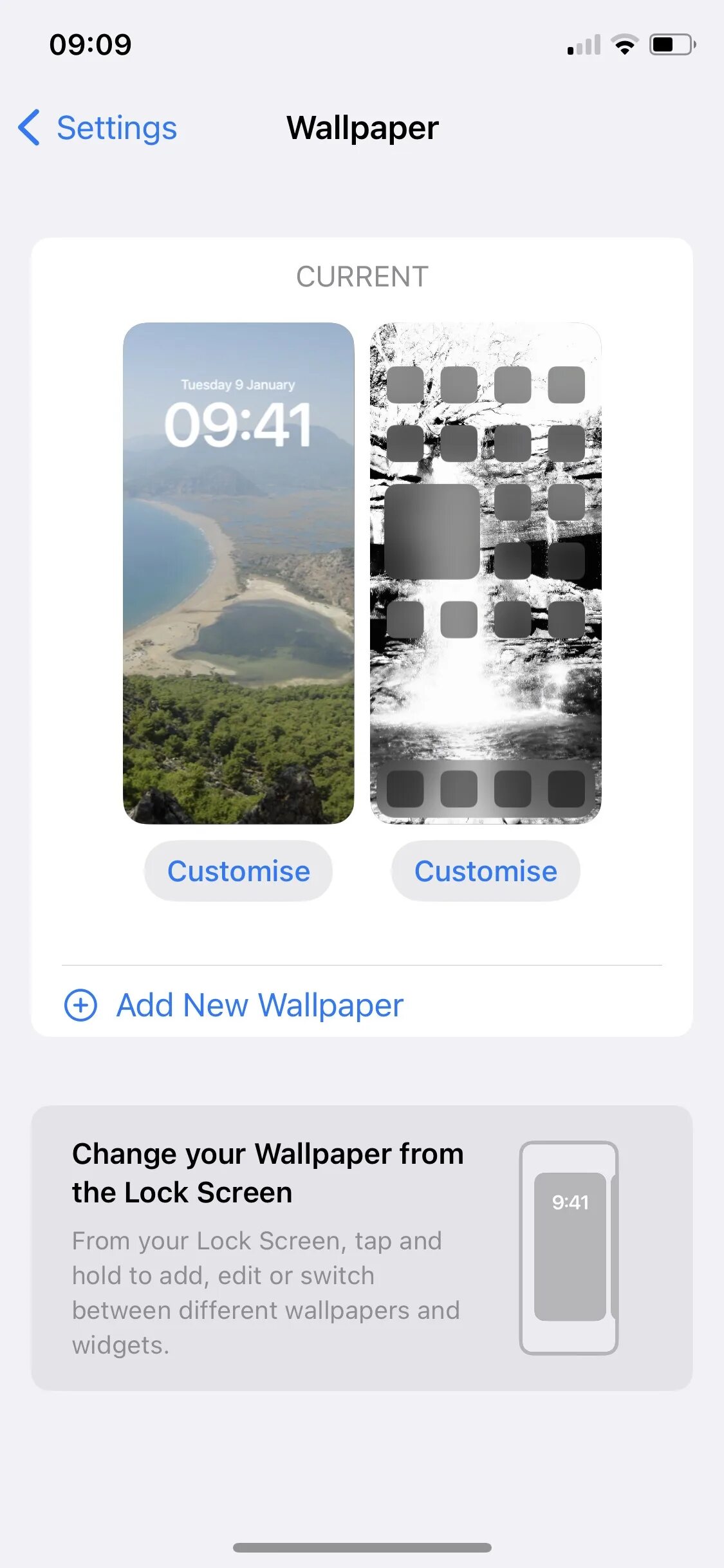Go back to Settings

[x=98, y=127]
